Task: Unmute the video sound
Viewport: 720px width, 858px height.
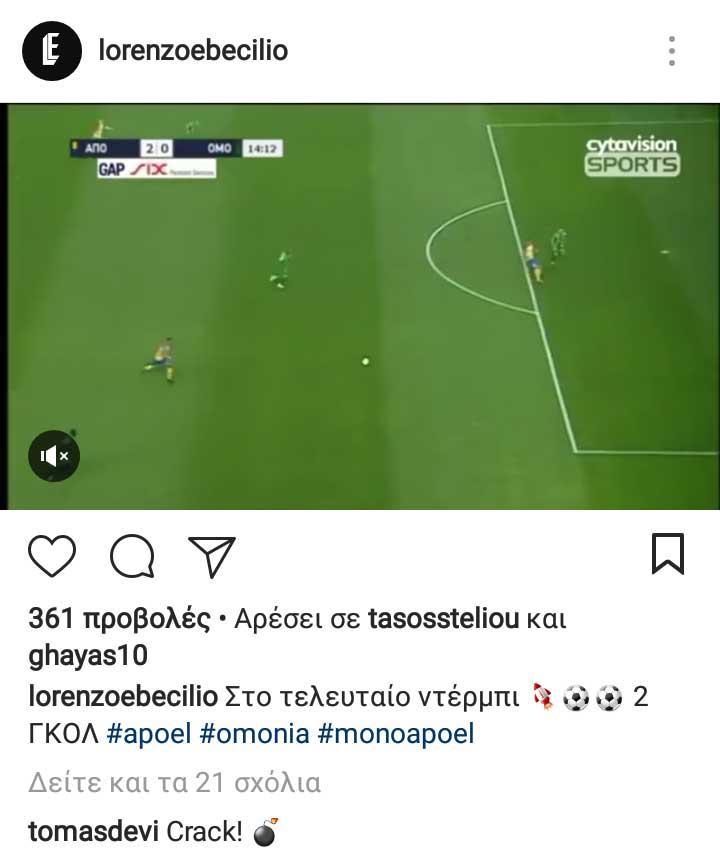Action: (53, 457)
